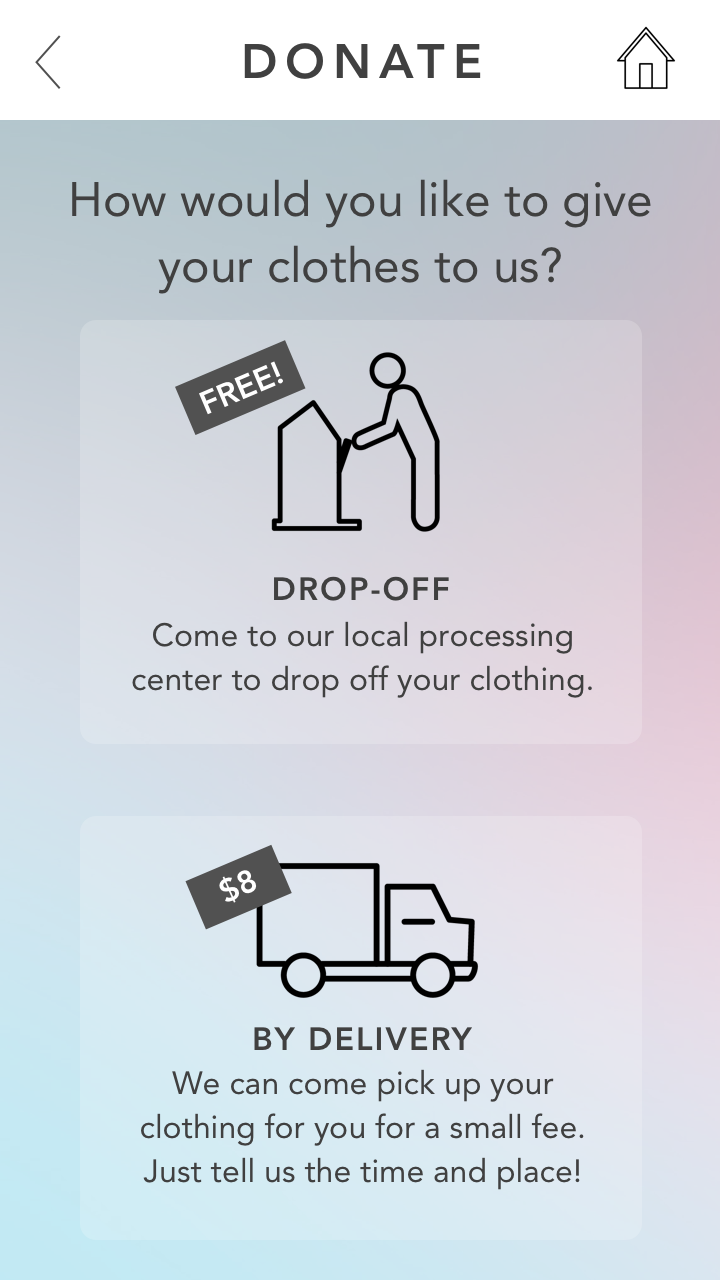Open the home icon
Image resolution: width=720 pixels, height=1280 pixels.
pyautogui.click(x=645, y=60)
